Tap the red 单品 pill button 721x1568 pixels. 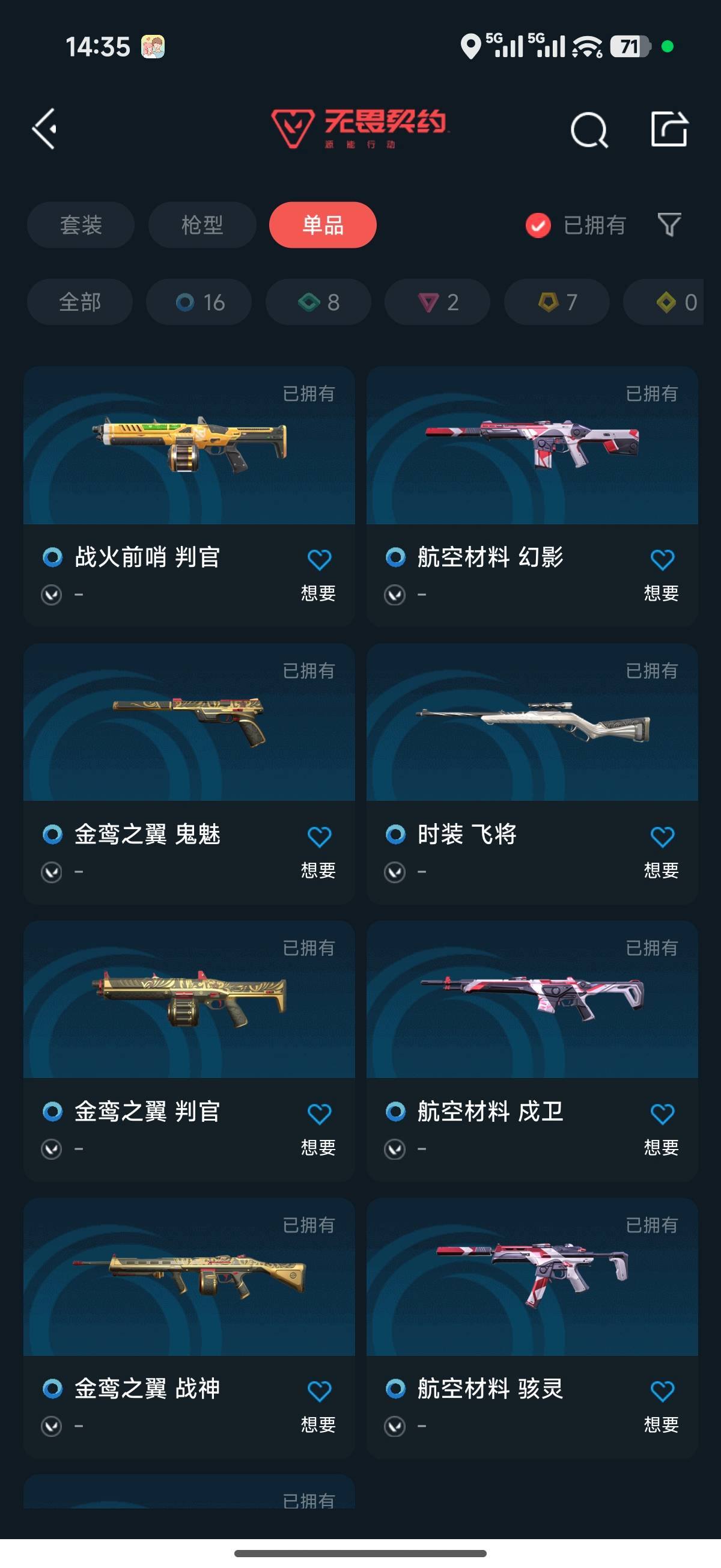[x=323, y=225]
